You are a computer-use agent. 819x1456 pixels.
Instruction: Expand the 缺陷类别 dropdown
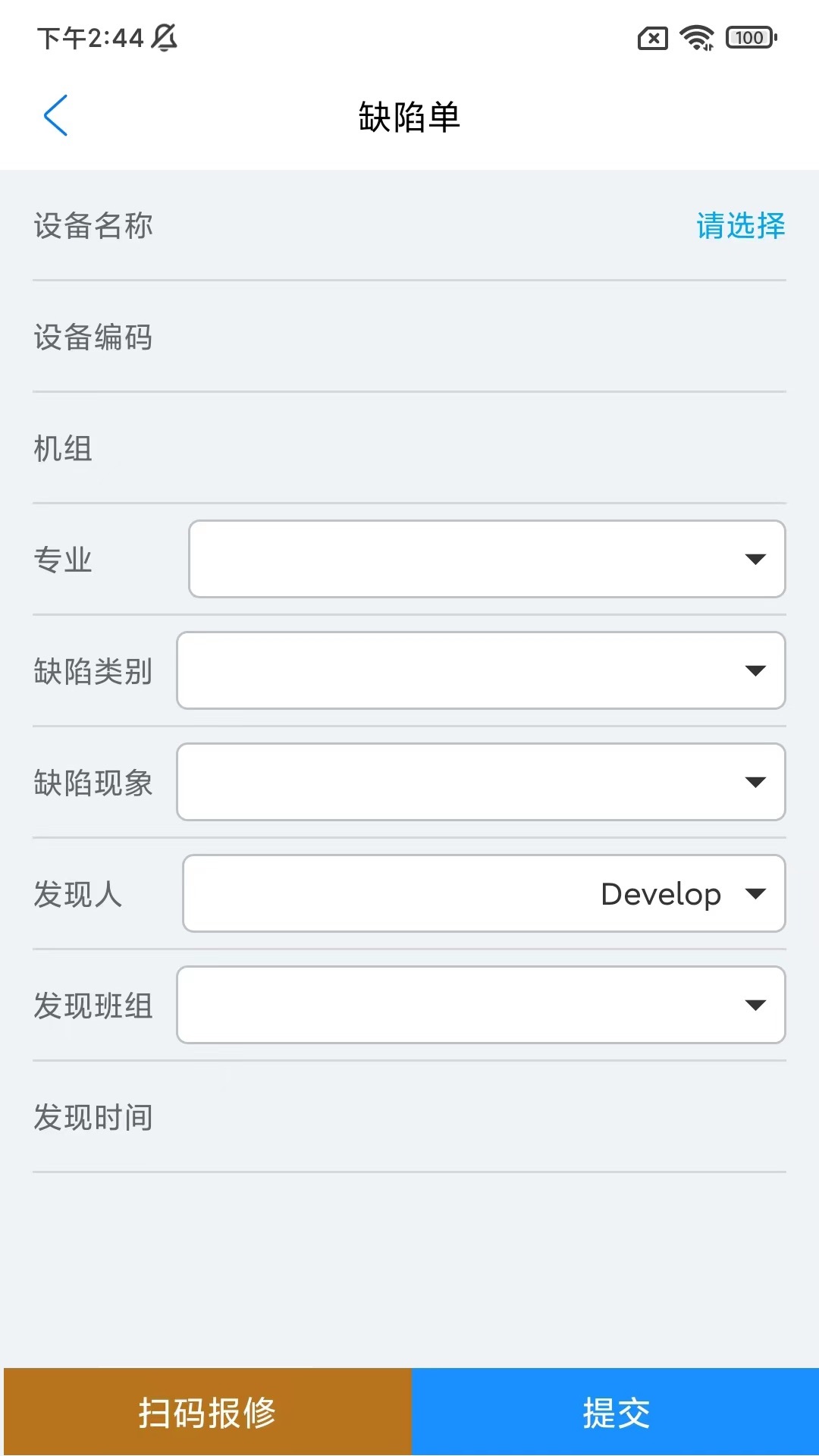pyautogui.click(x=481, y=670)
